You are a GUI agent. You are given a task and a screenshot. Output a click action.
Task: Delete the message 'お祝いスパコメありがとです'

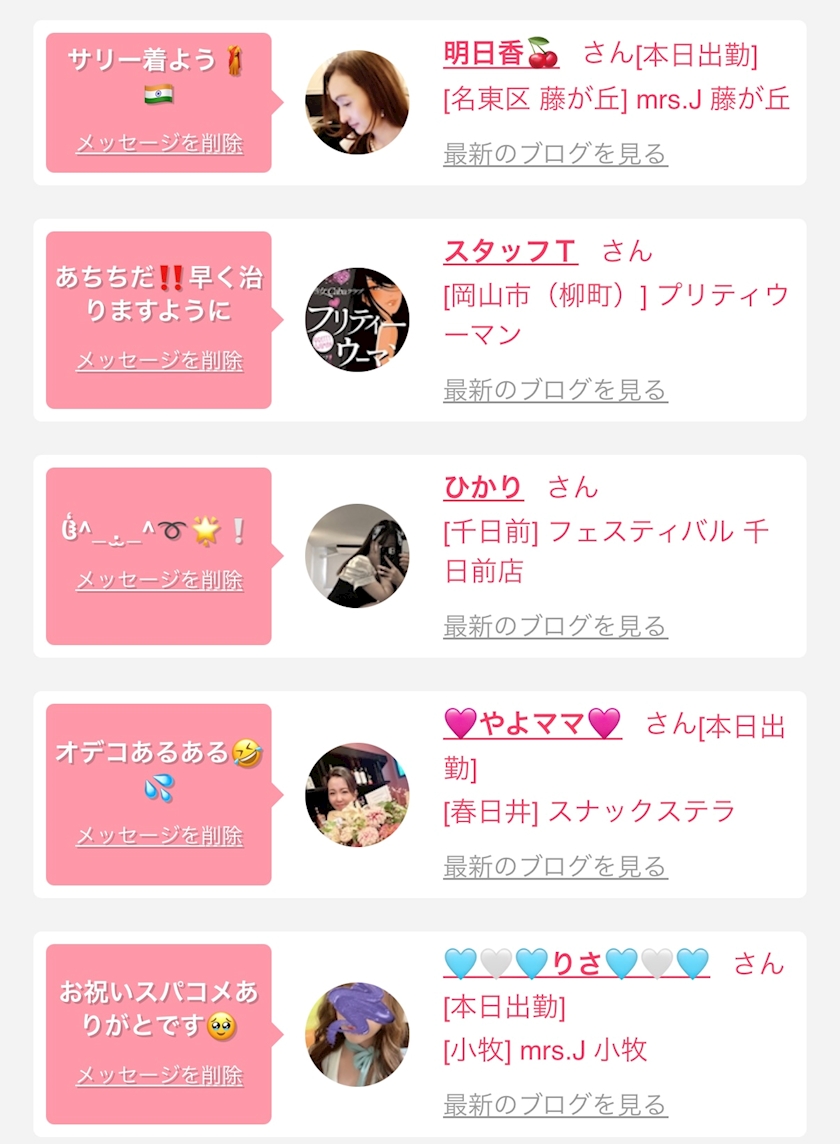point(159,1076)
